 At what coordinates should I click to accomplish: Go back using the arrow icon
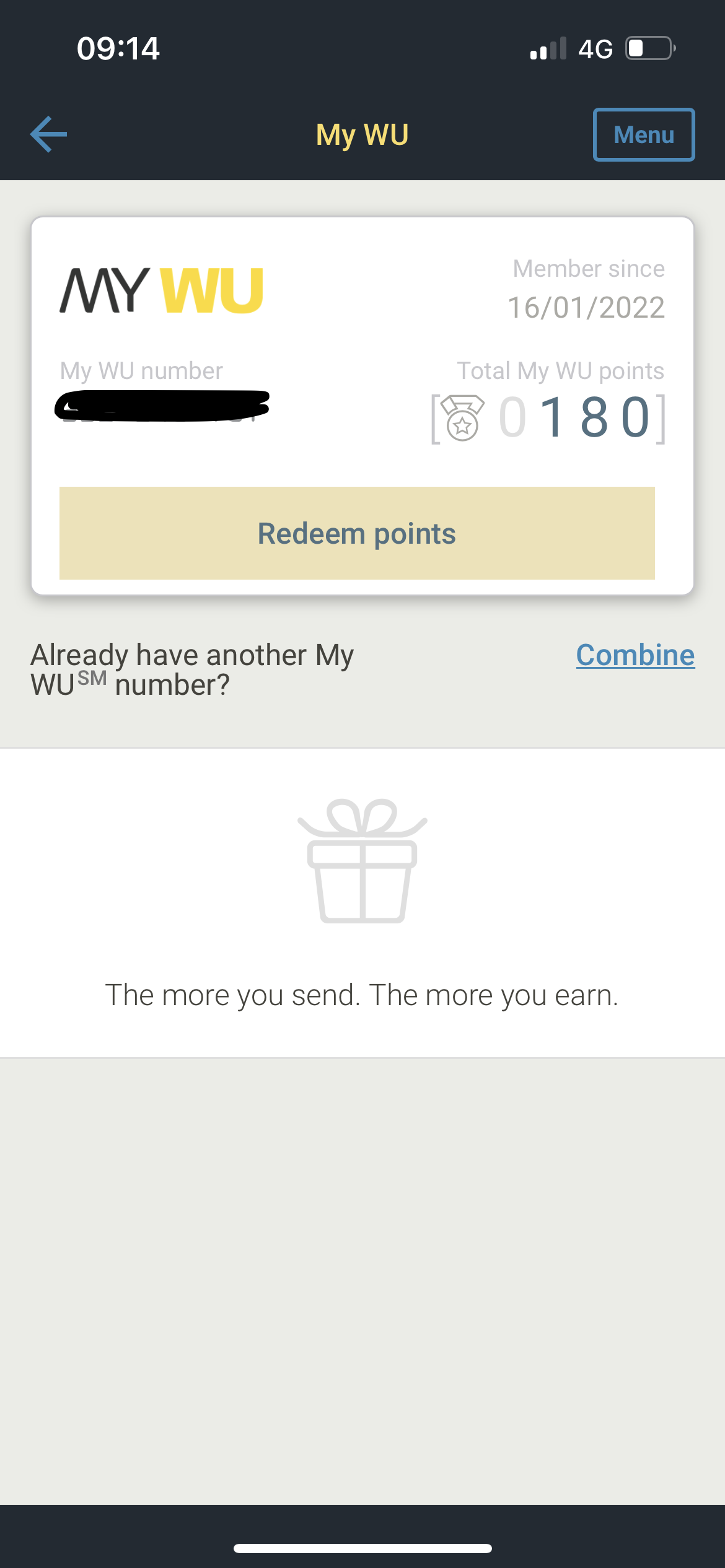click(48, 134)
